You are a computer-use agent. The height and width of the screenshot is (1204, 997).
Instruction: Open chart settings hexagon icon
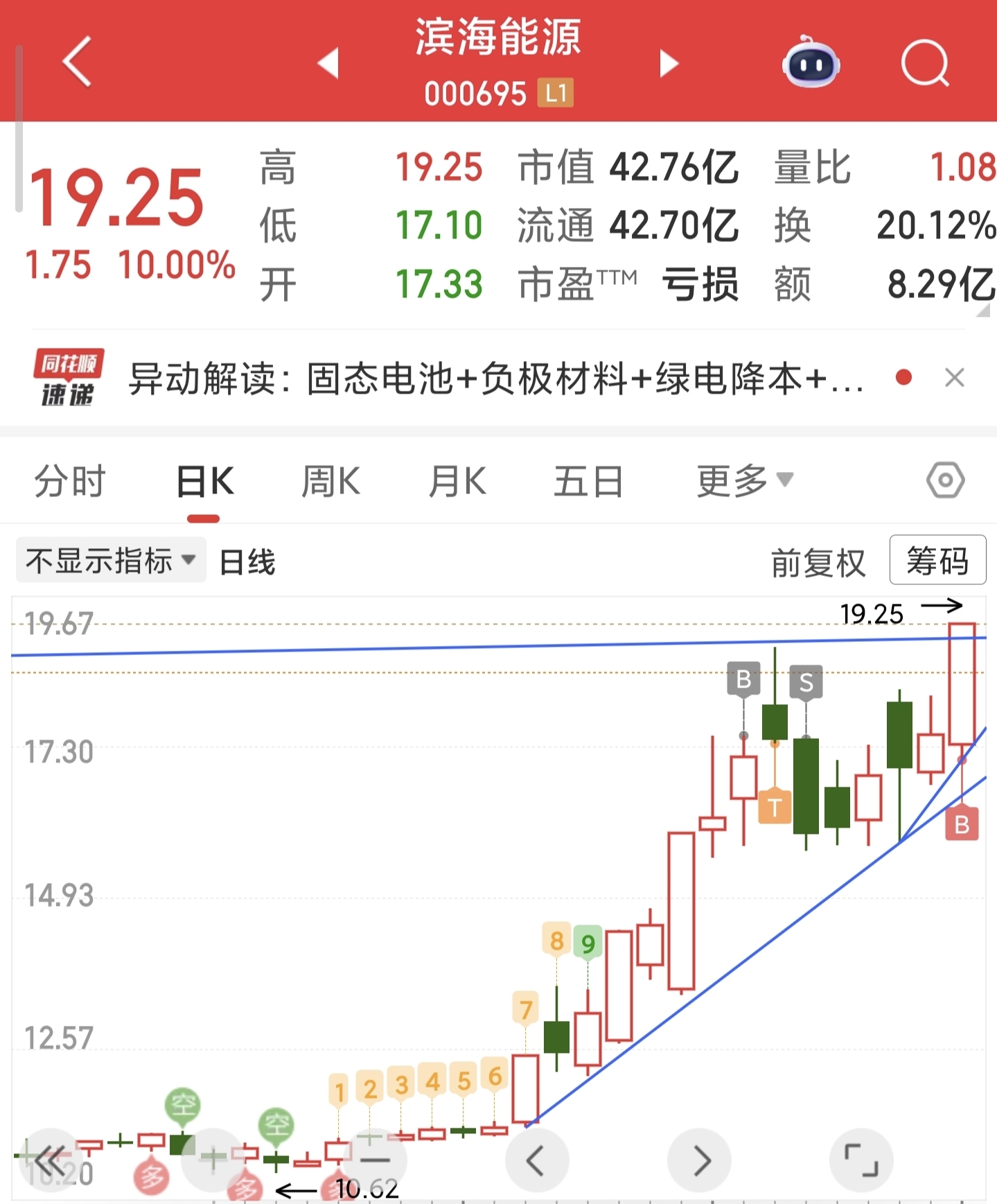946,480
